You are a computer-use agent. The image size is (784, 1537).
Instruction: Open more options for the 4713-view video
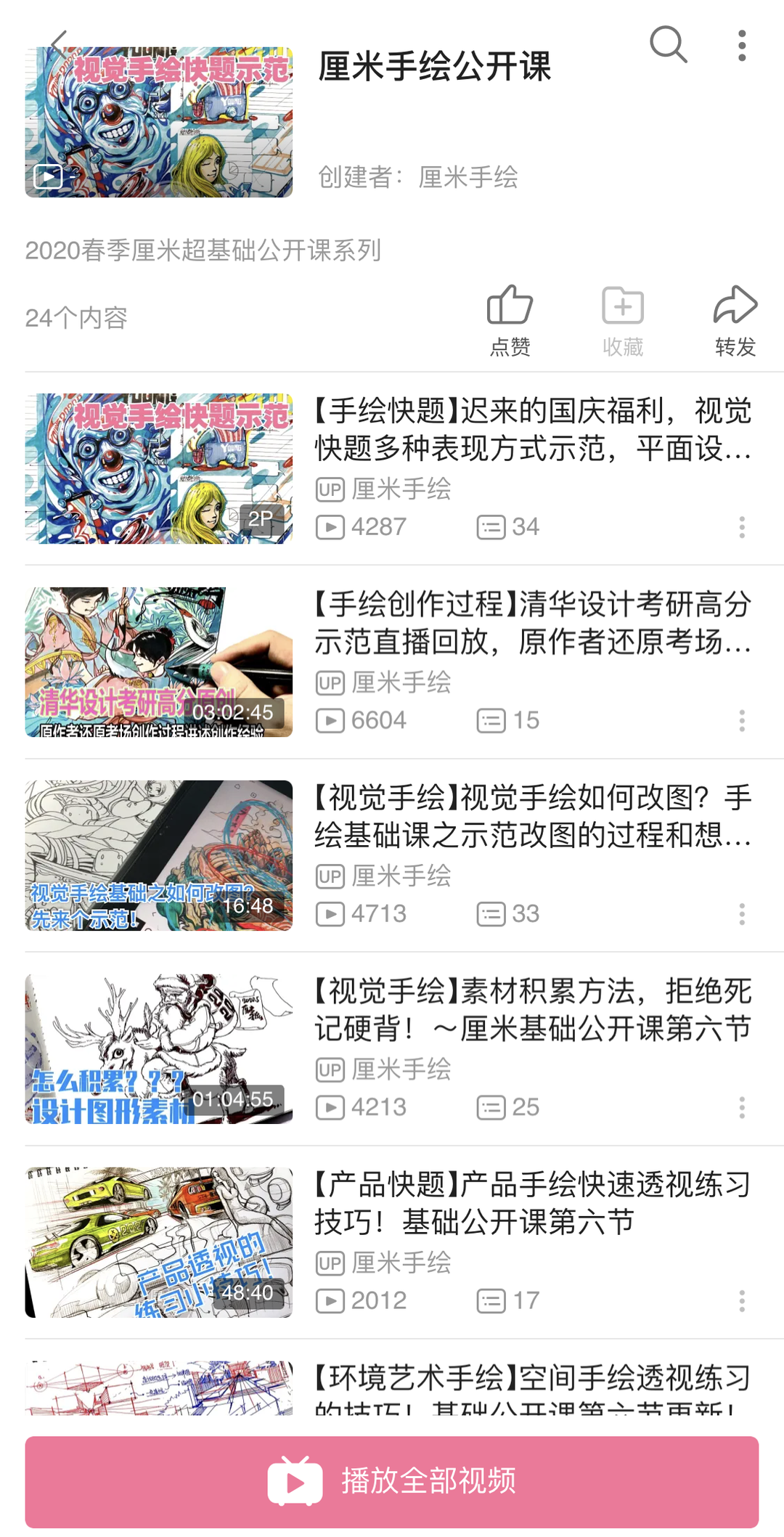[x=741, y=914]
